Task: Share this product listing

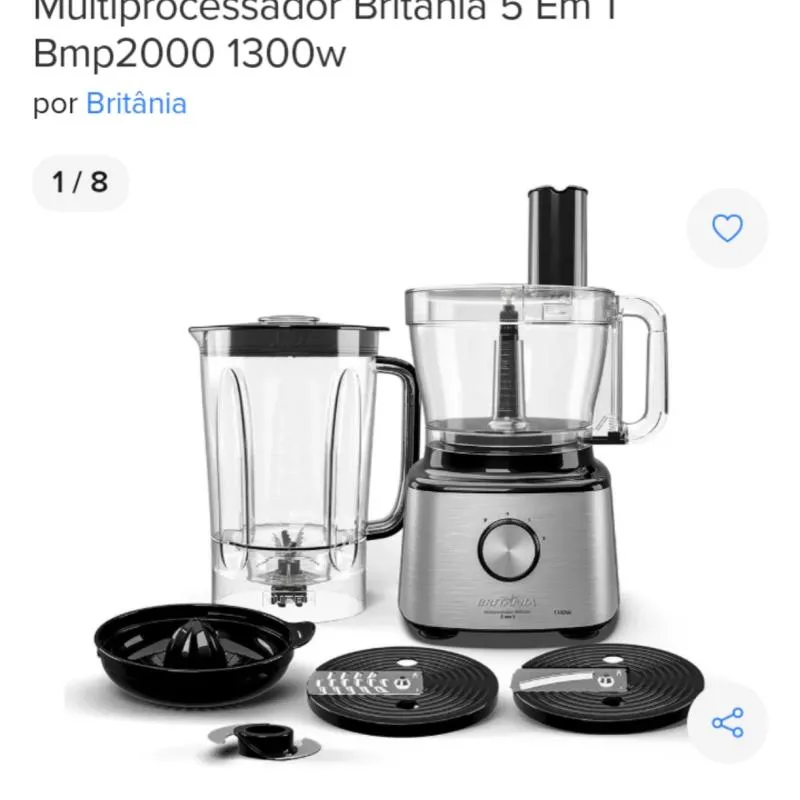Action: tap(727, 722)
